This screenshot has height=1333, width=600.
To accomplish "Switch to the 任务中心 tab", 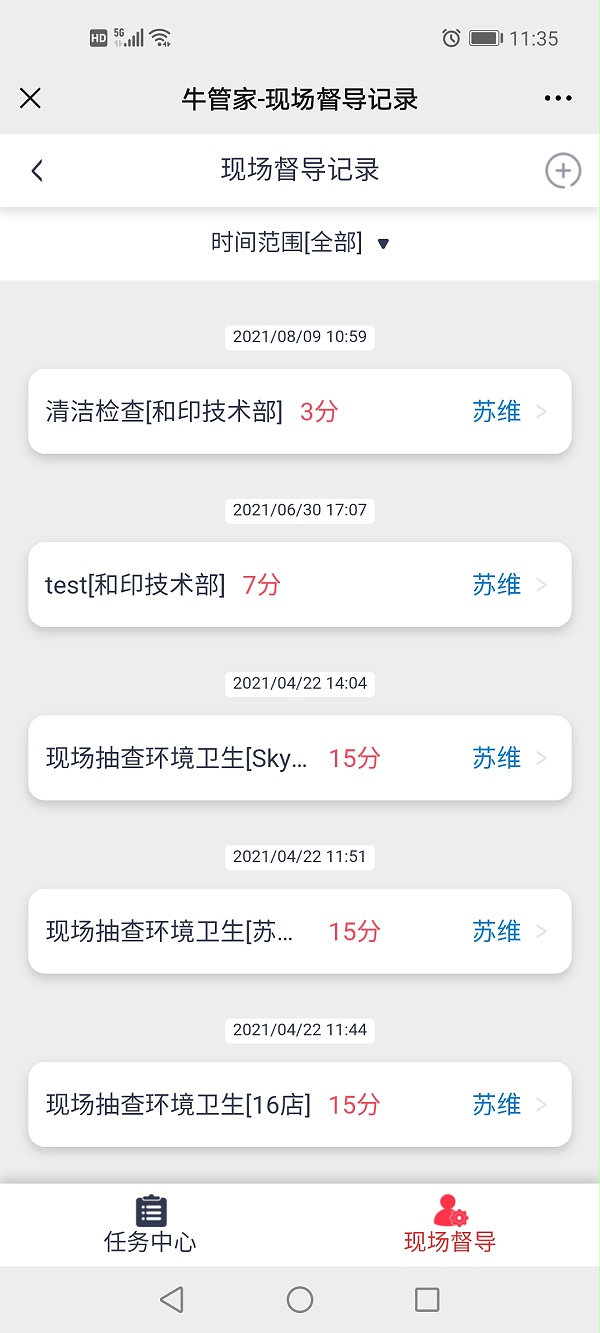I will click(150, 1225).
